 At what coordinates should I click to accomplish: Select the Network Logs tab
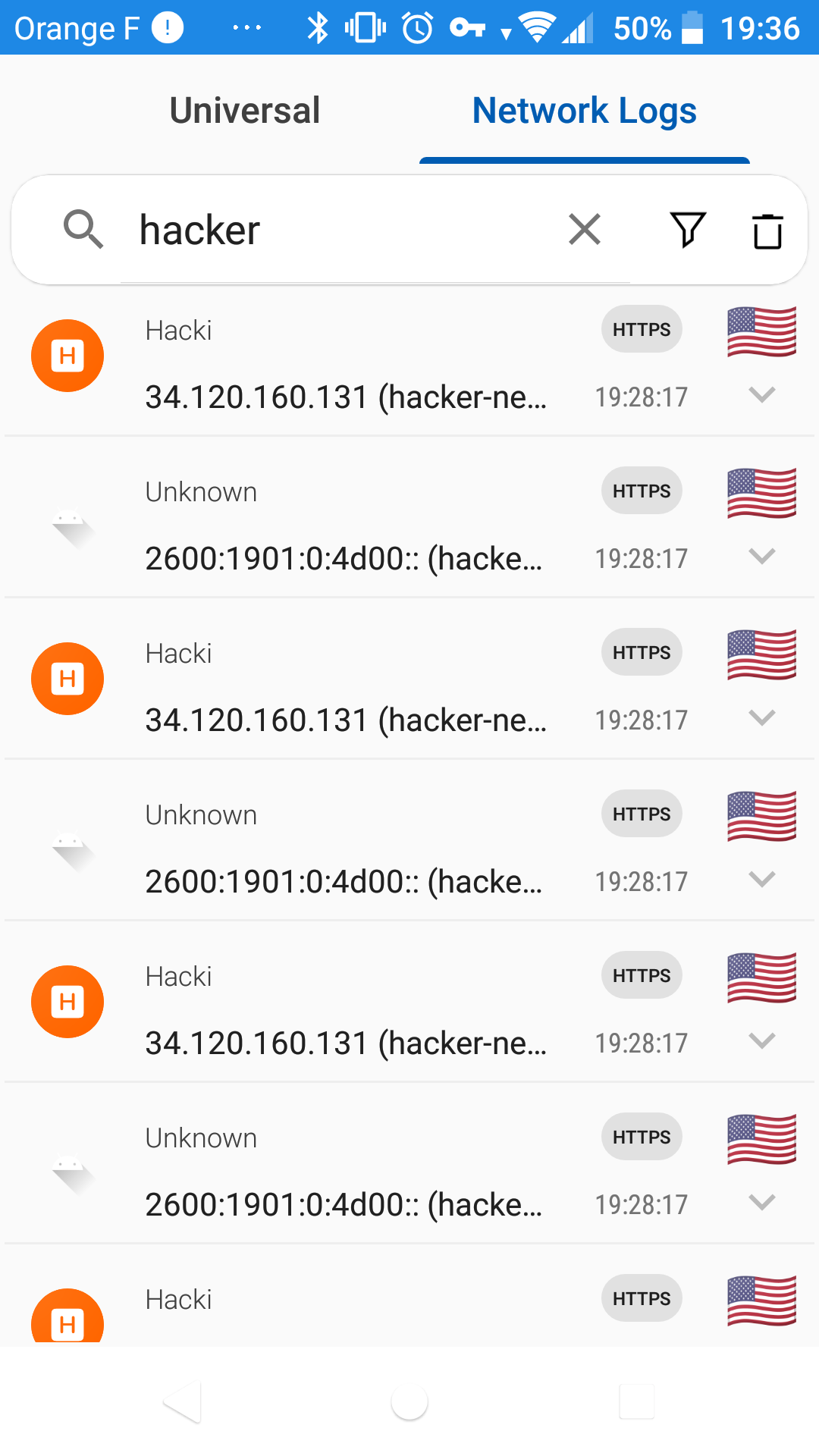tap(584, 110)
